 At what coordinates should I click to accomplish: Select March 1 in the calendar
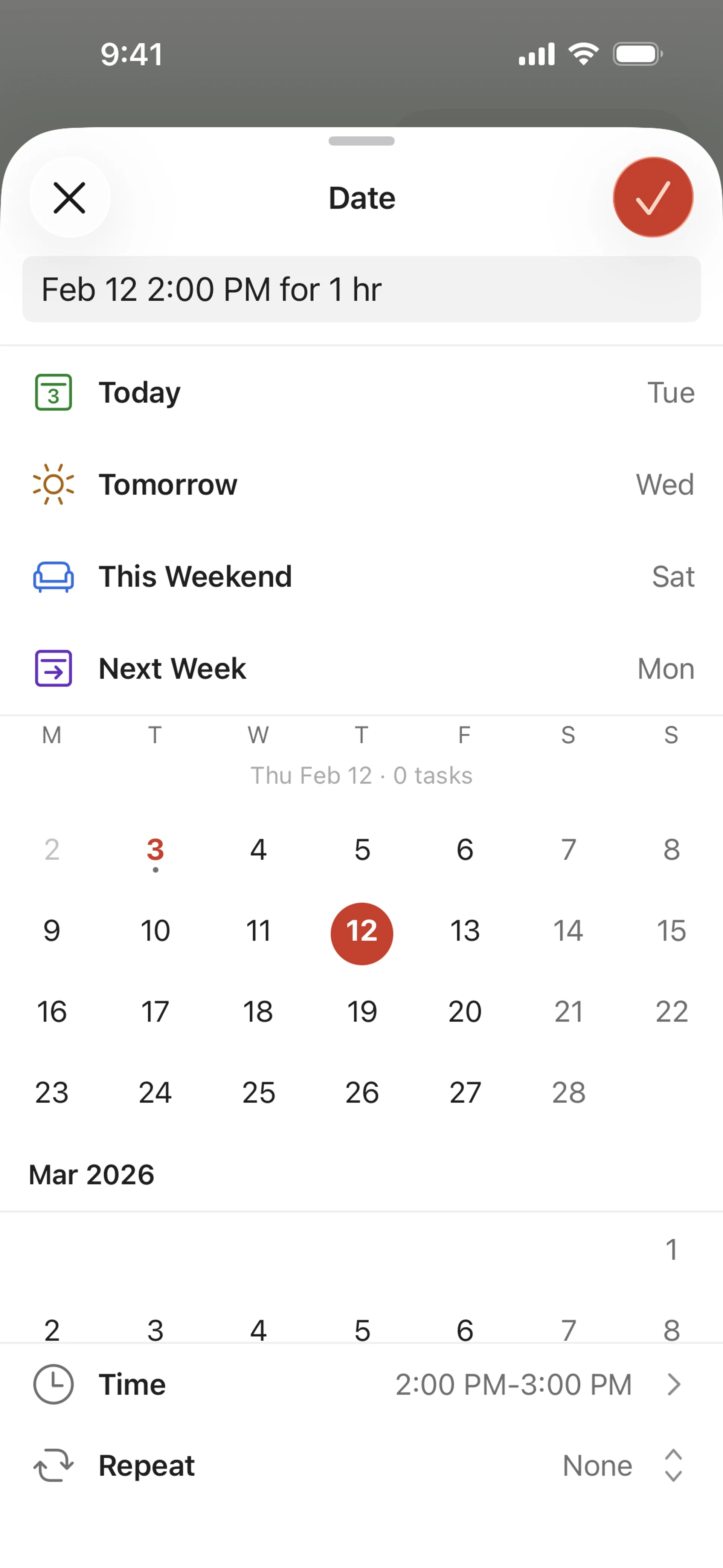point(671,1250)
